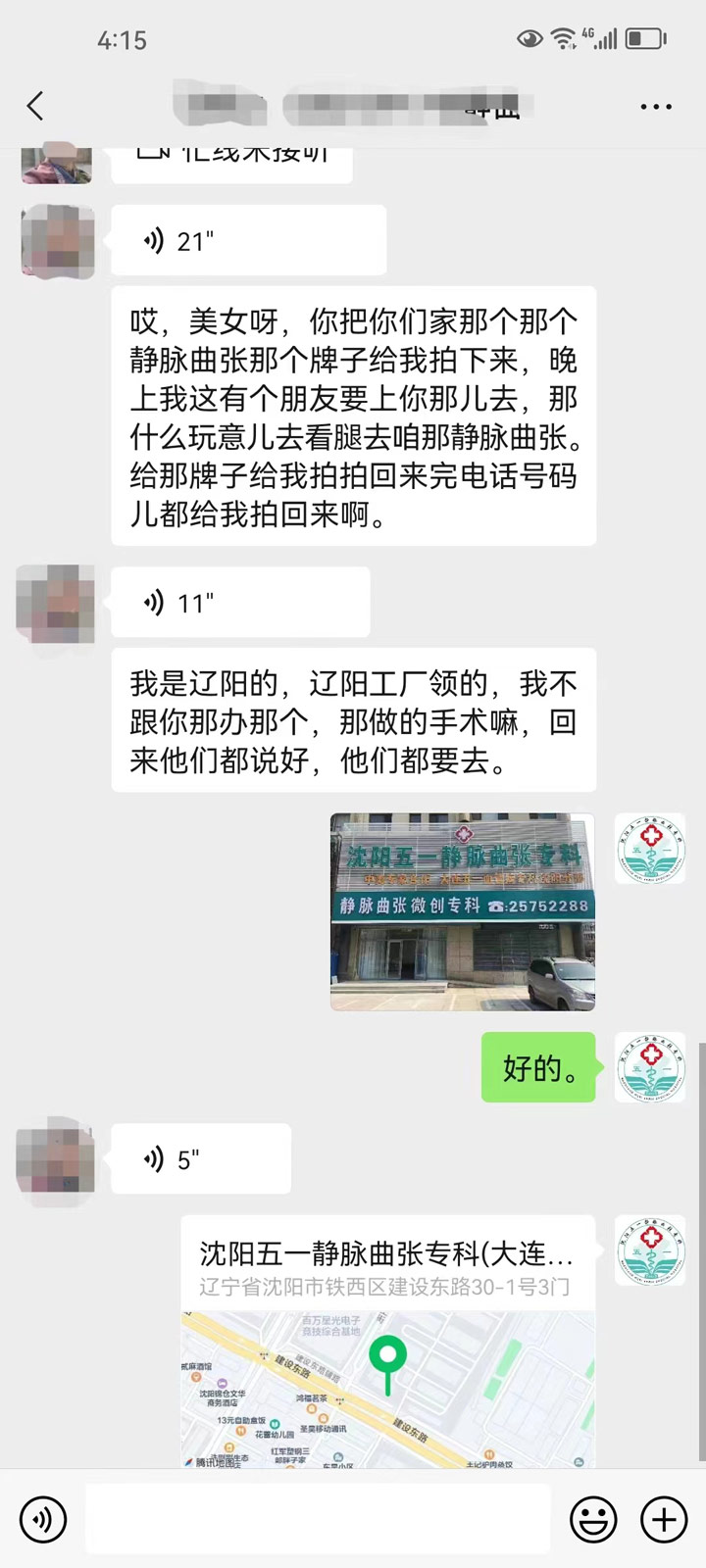Tap the message text field
The image size is (706, 1568).
click(317, 1519)
